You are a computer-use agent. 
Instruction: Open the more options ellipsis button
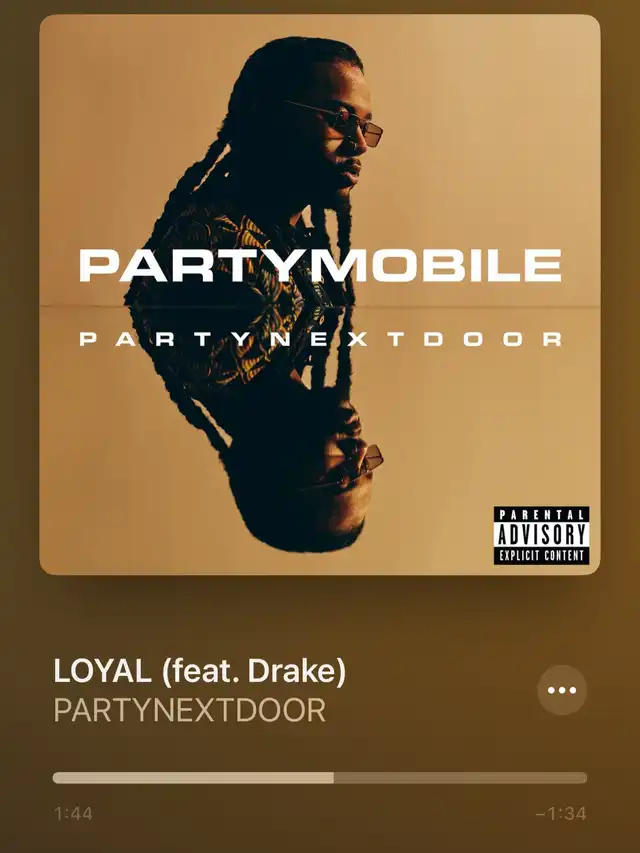(562, 690)
